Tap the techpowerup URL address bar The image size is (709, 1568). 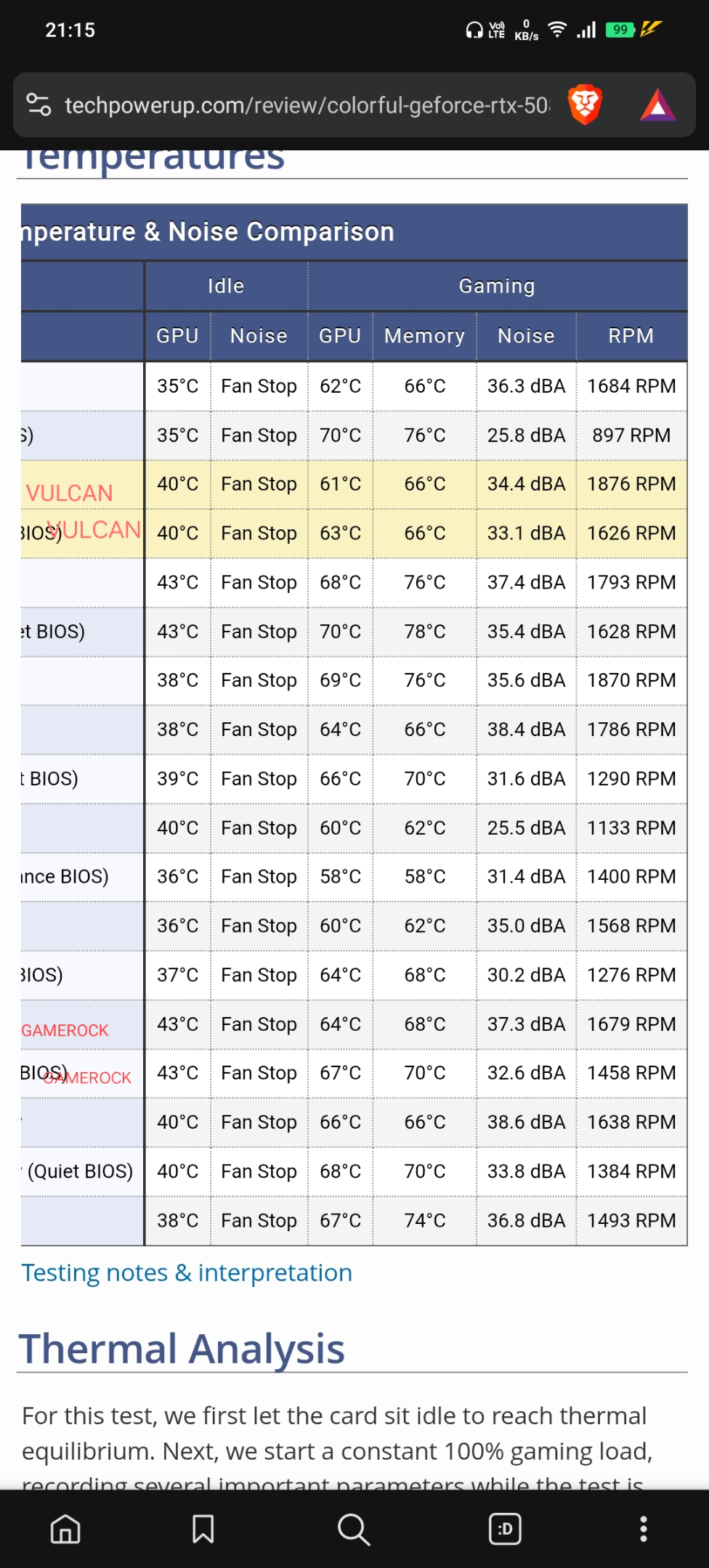pyautogui.click(x=307, y=105)
